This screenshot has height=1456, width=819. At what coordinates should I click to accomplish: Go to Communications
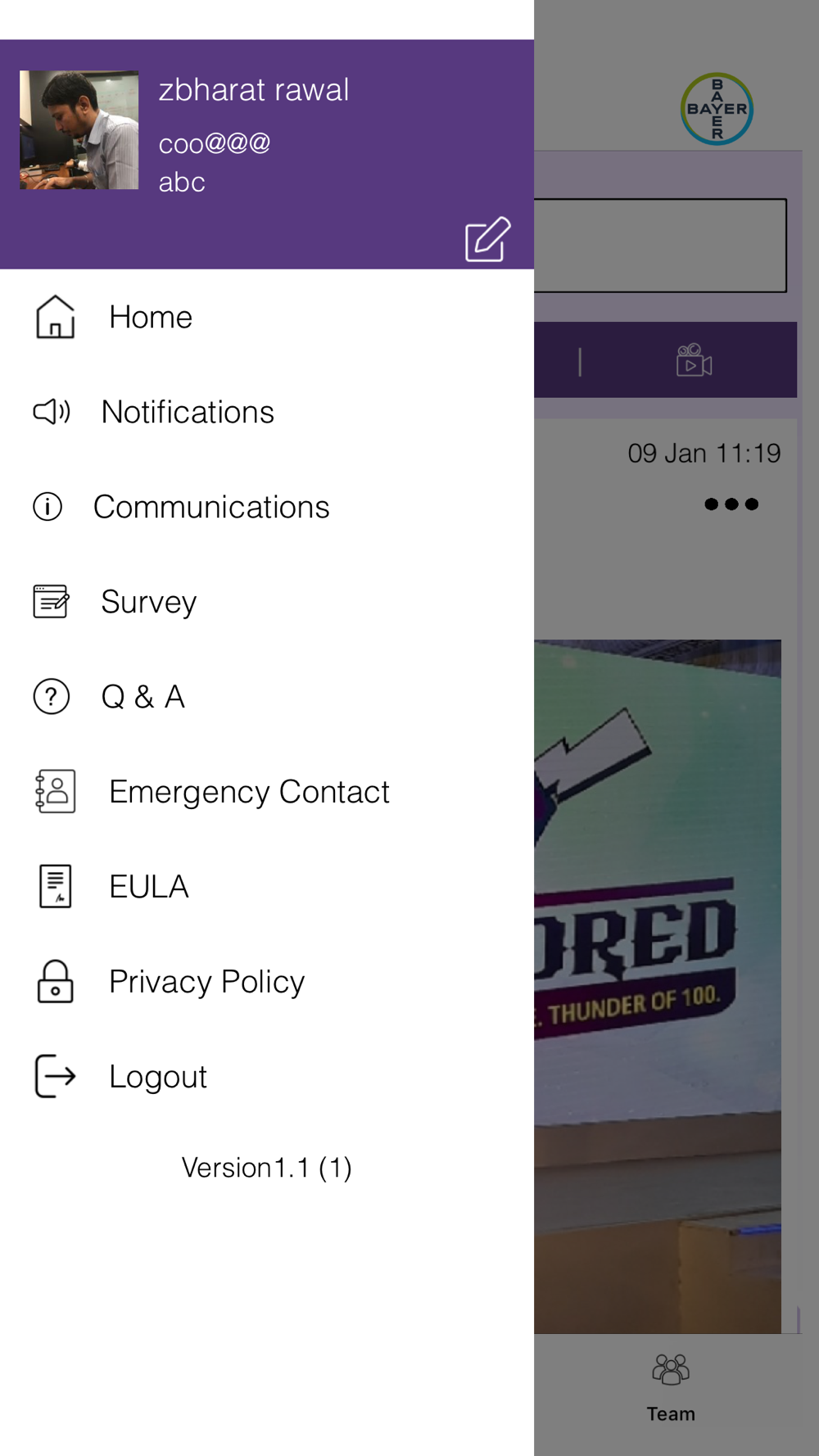[x=267, y=507]
